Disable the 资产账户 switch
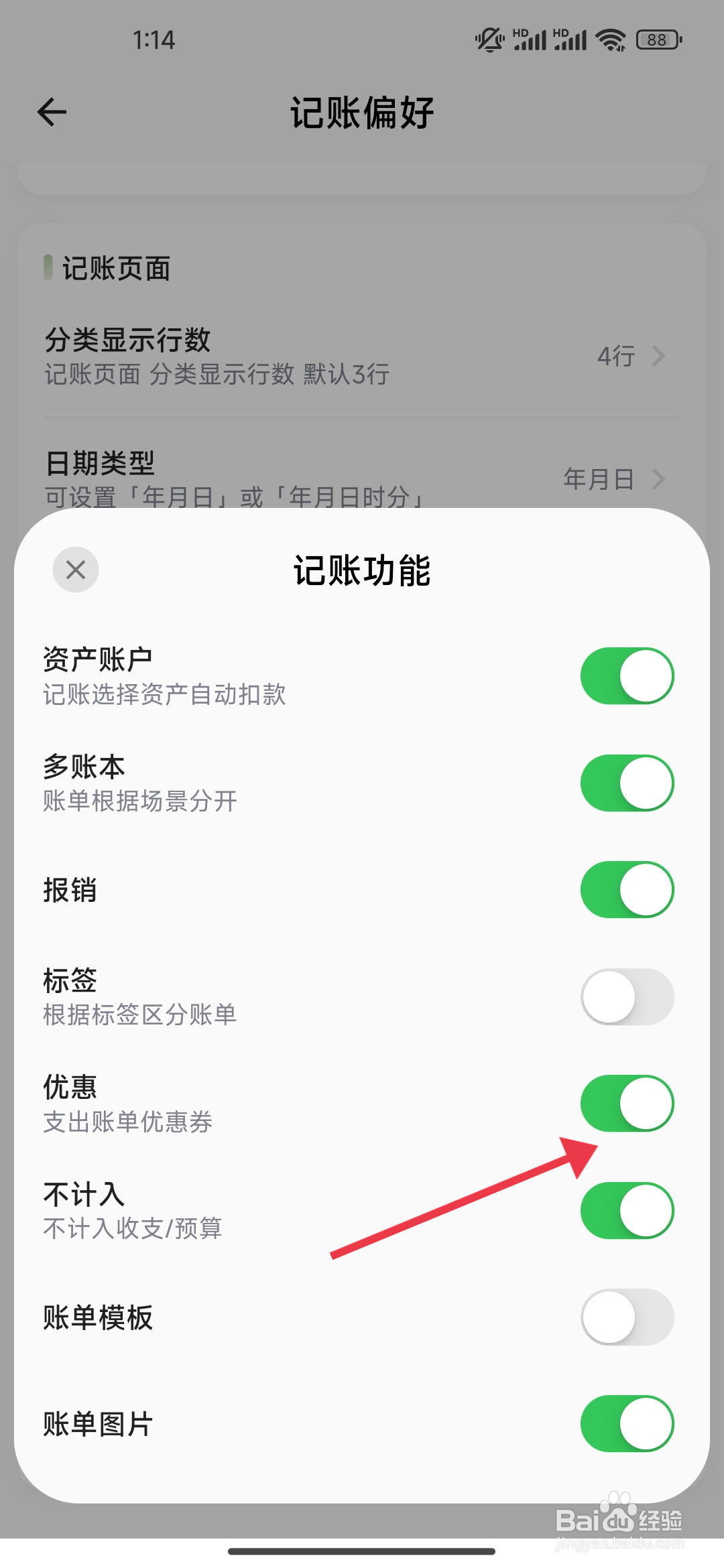The height and width of the screenshot is (1568, 724). [626, 675]
